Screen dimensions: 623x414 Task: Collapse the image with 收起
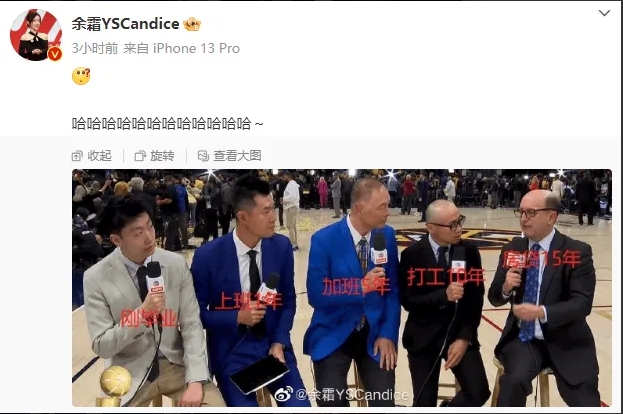[x=91, y=155]
